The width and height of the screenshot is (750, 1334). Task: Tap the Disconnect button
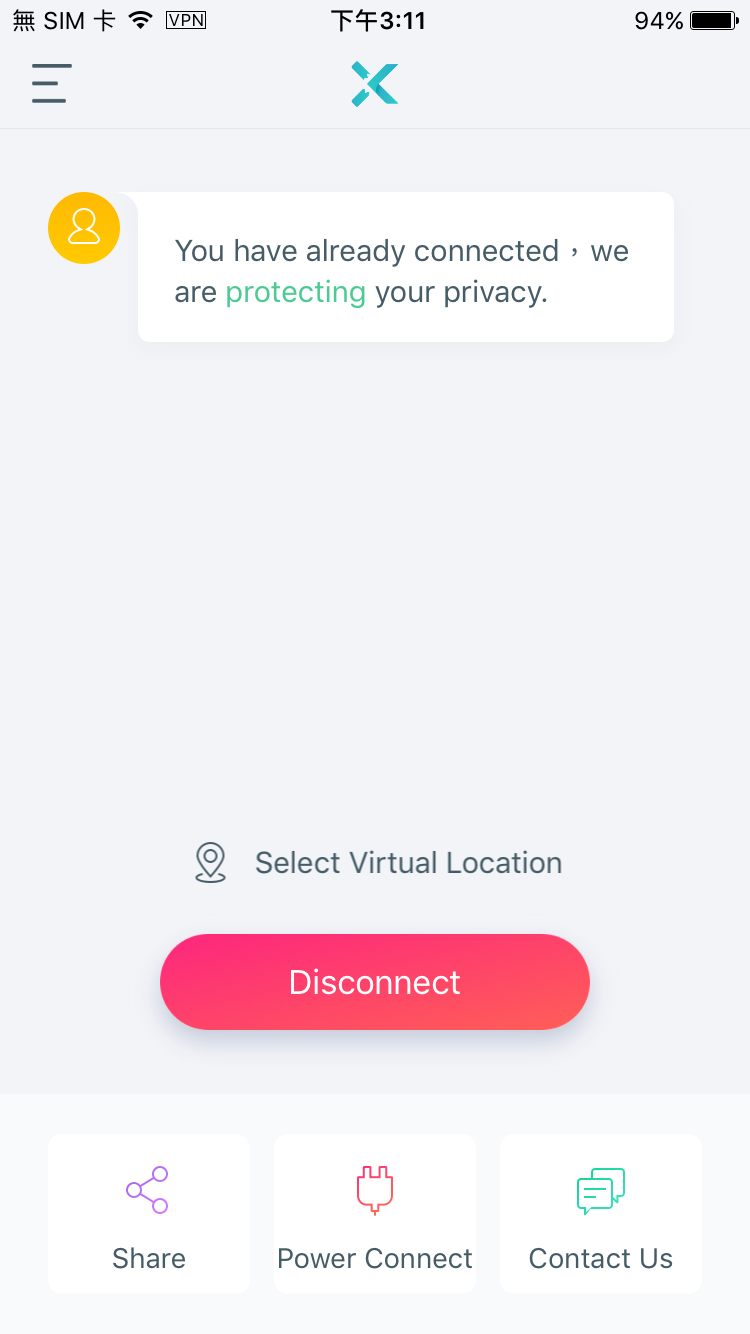click(x=375, y=982)
